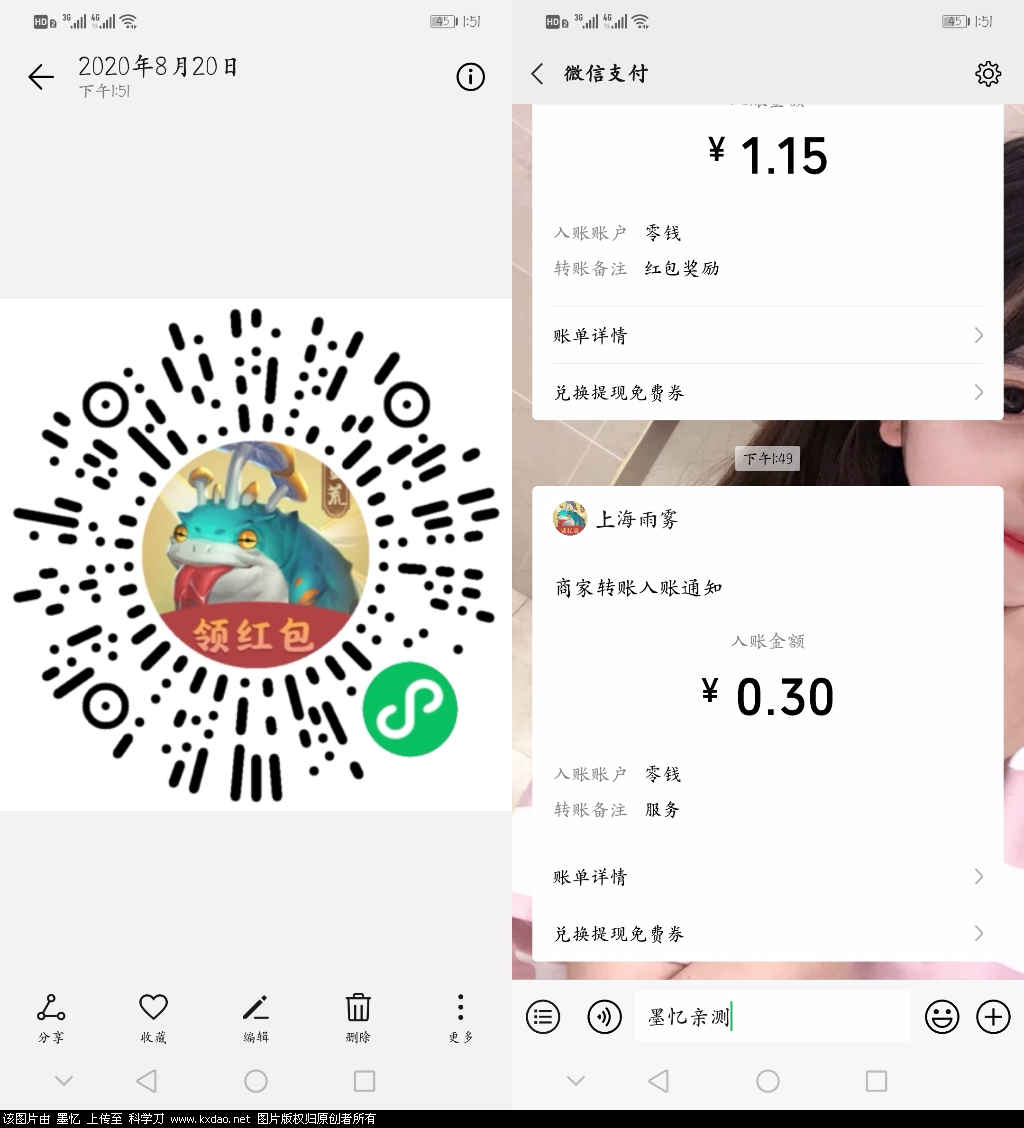
Task: Open 兑换提现免费券 under the ¥1.15 transfer
Action: tap(767, 392)
